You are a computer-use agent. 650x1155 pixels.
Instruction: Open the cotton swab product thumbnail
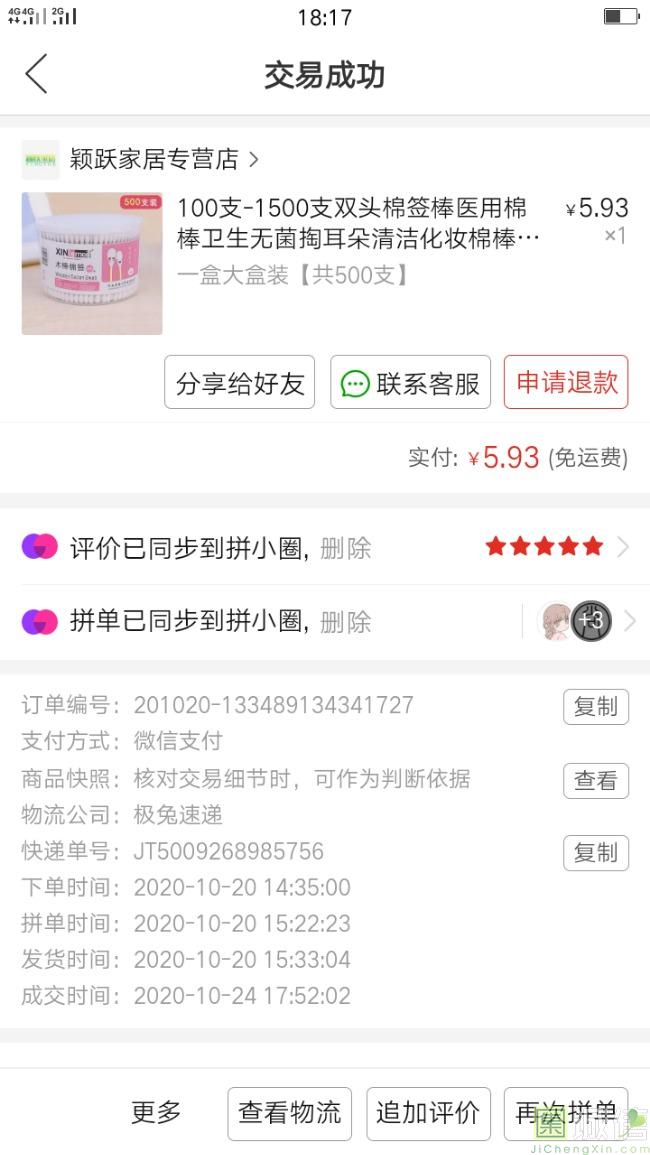pyautogui.click(x=92, y=263)
